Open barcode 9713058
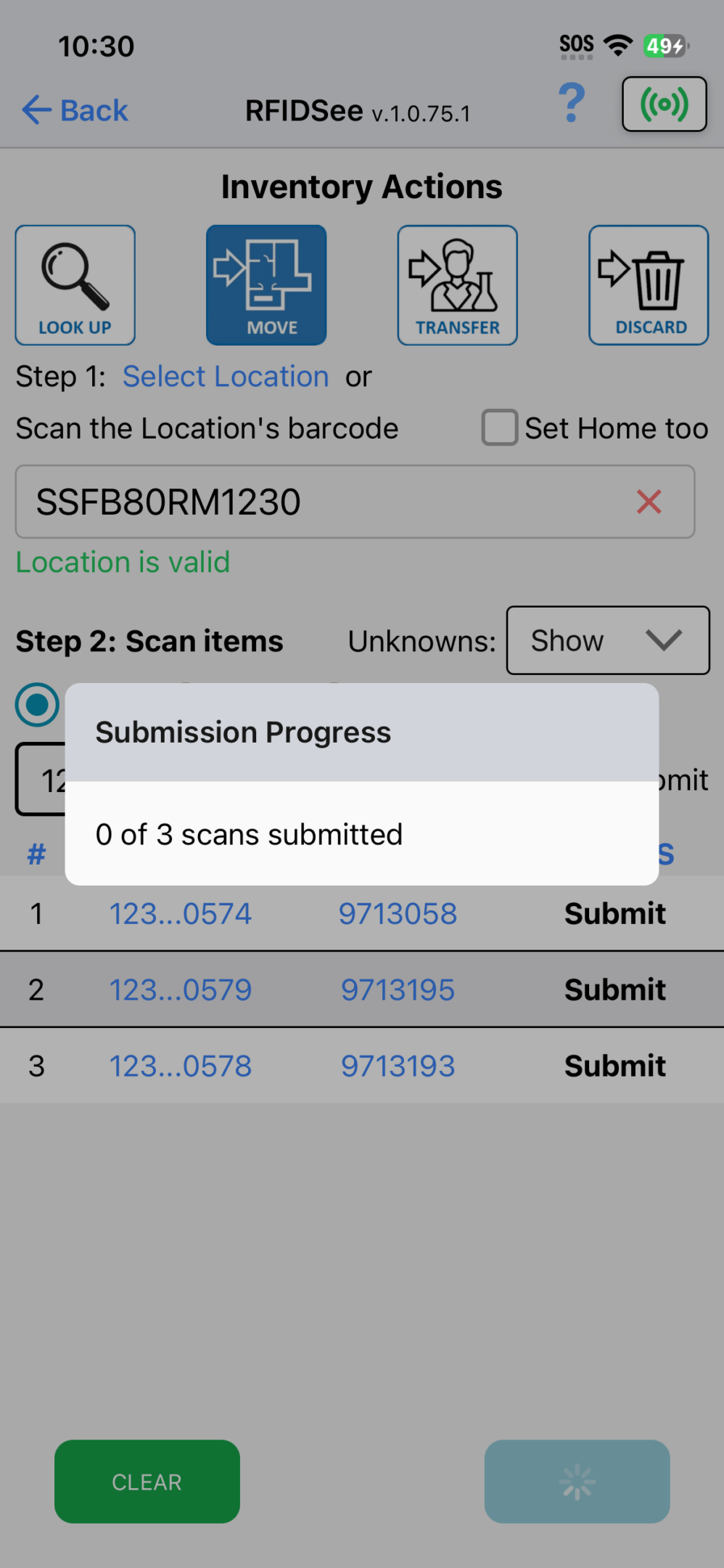The width and height of the screenshot is (724, 1568). click(398, 913)
